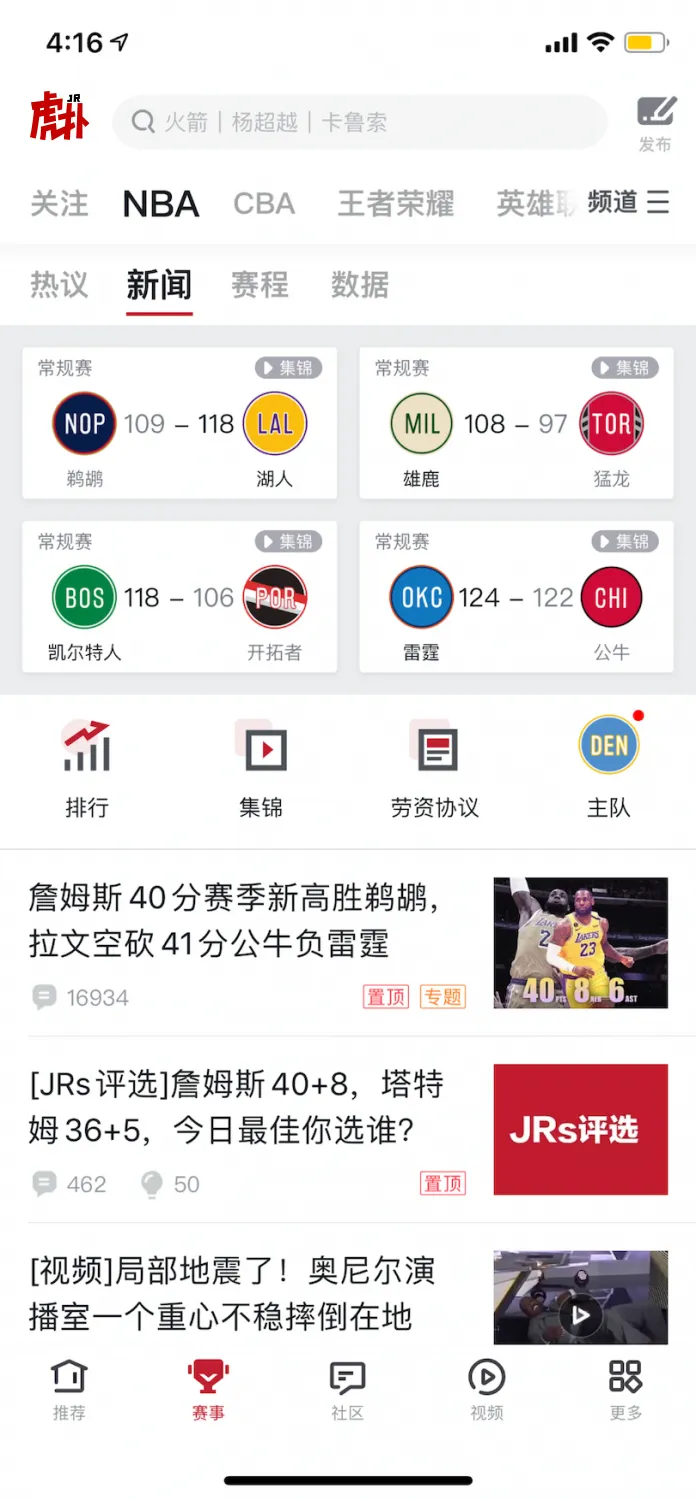Image resolution: width=696 pixels, height=1500 pixels.
Task: Open the 主队 home team shortcut
Action: click(609, 767)
